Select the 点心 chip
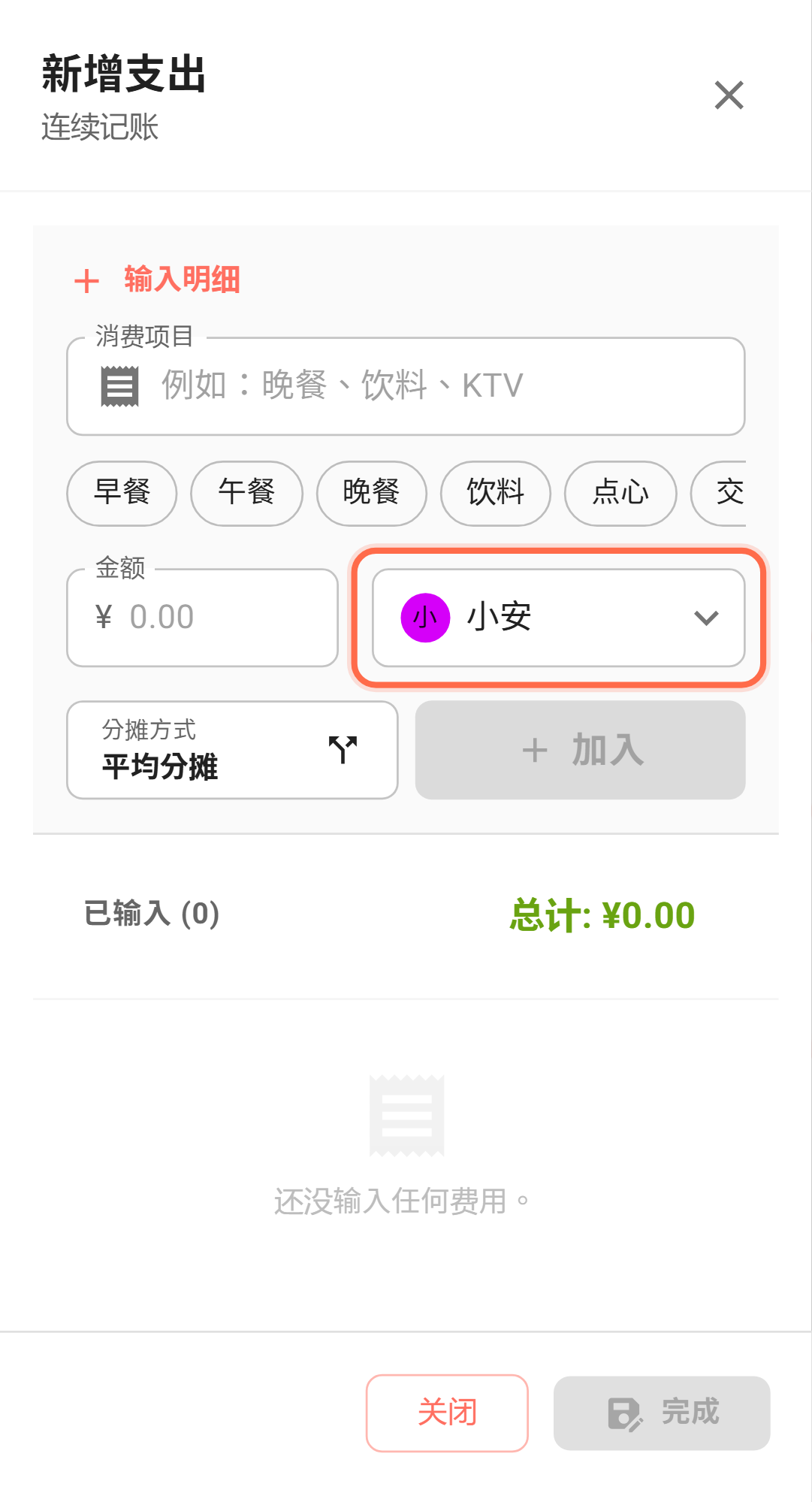 click(x=620, y=493)
